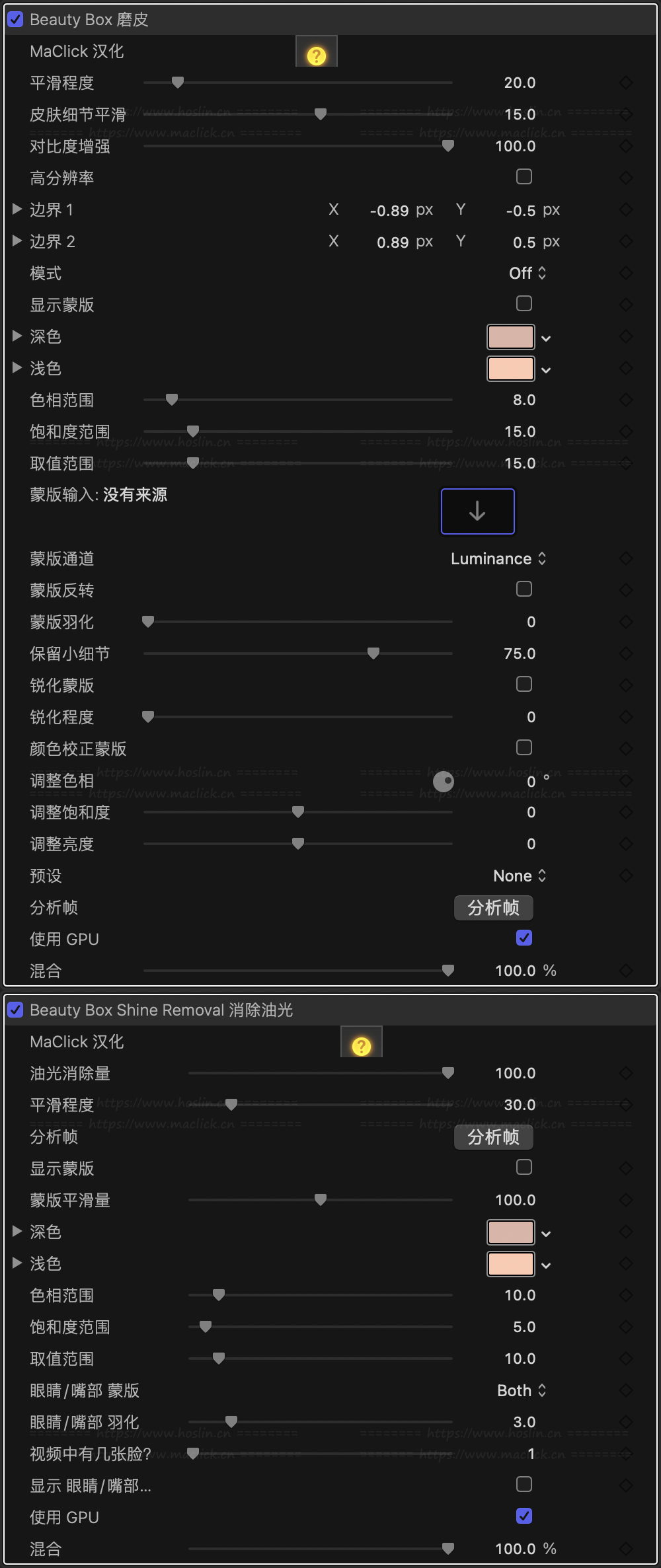Uncheck 使用 GPU in Beauty Box 磨皮
Screen dimensions: 661x1568
click(524, 938)
